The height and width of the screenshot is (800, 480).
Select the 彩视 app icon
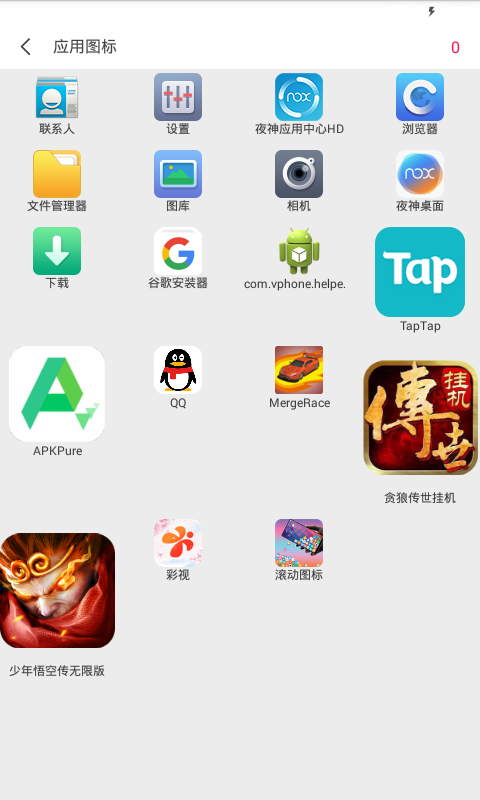coord(178,543)
